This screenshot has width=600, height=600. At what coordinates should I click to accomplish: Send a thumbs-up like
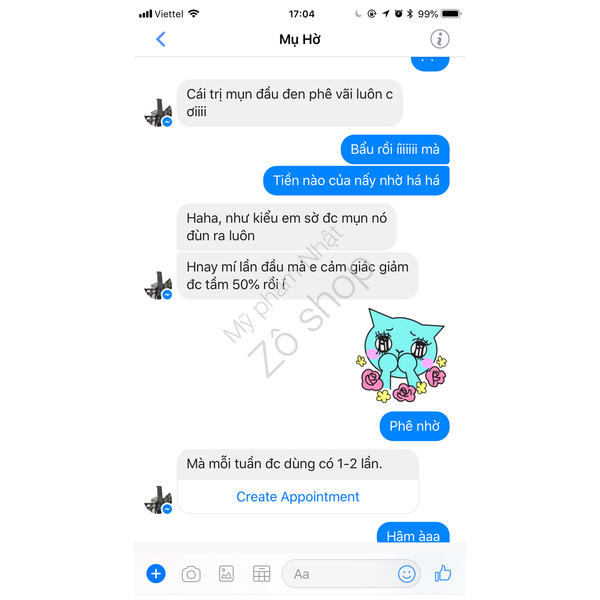click(x=443, y=573)
